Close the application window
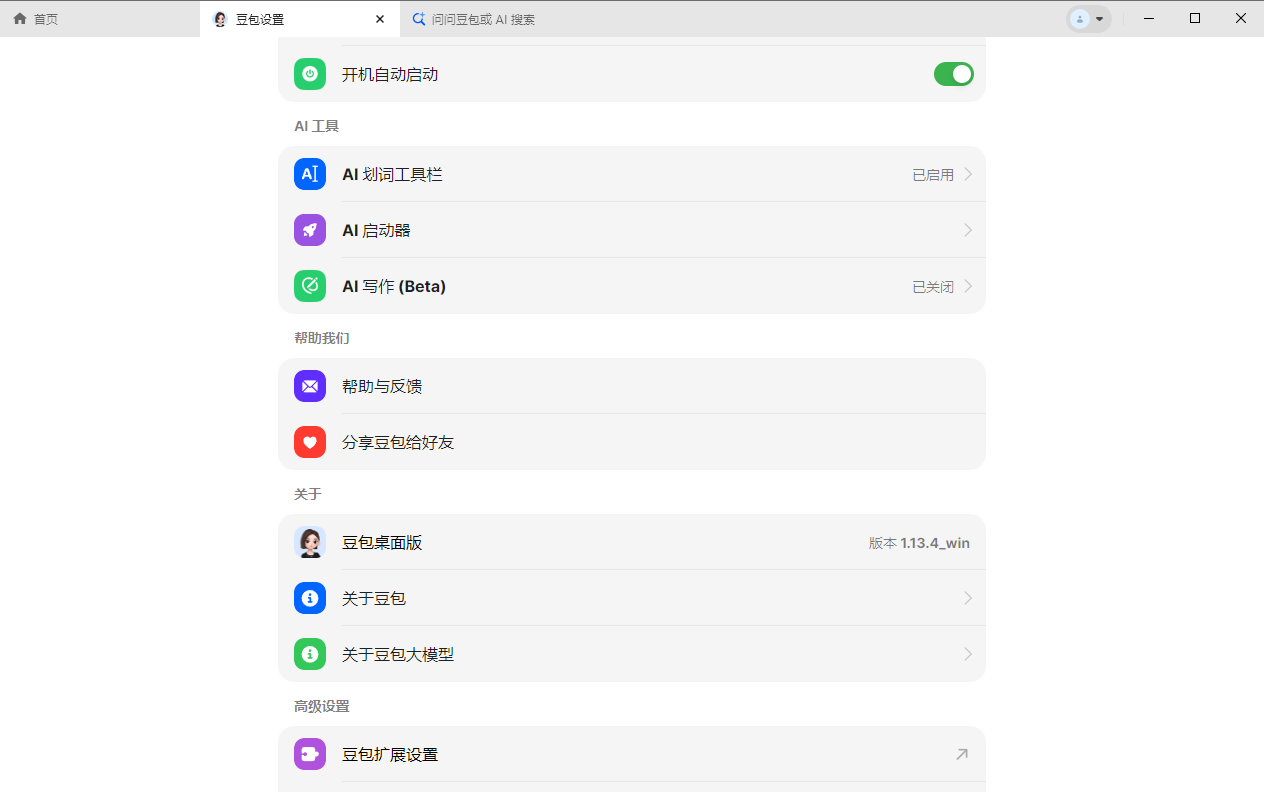The image size is (1264, 792). click(1241, 19)
